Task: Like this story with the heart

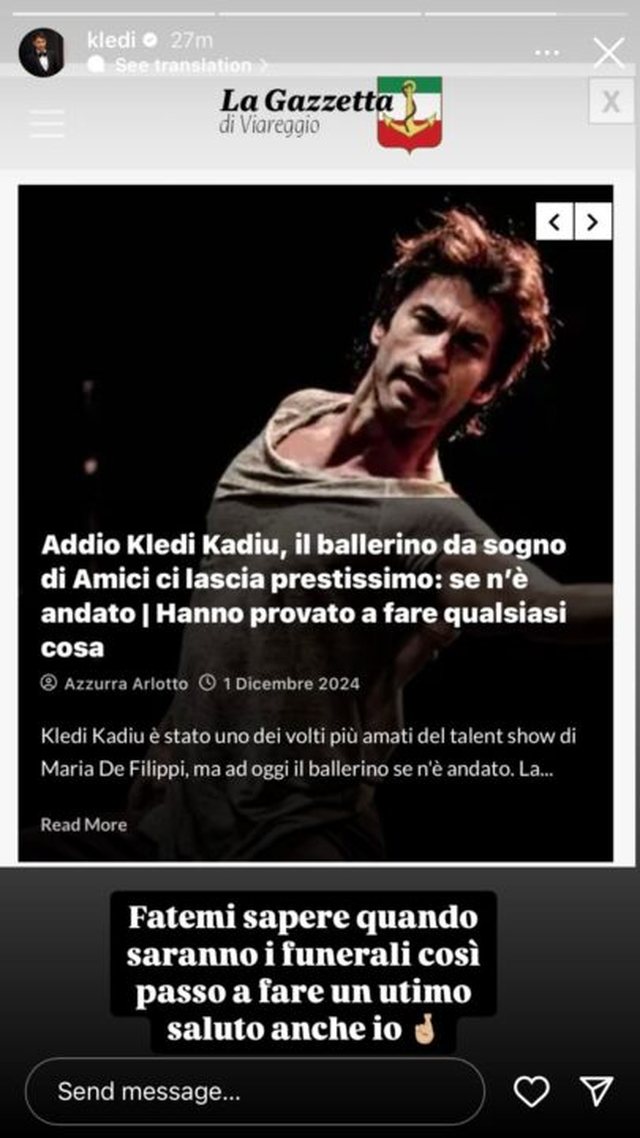Action: click(x=531, y=1091)
